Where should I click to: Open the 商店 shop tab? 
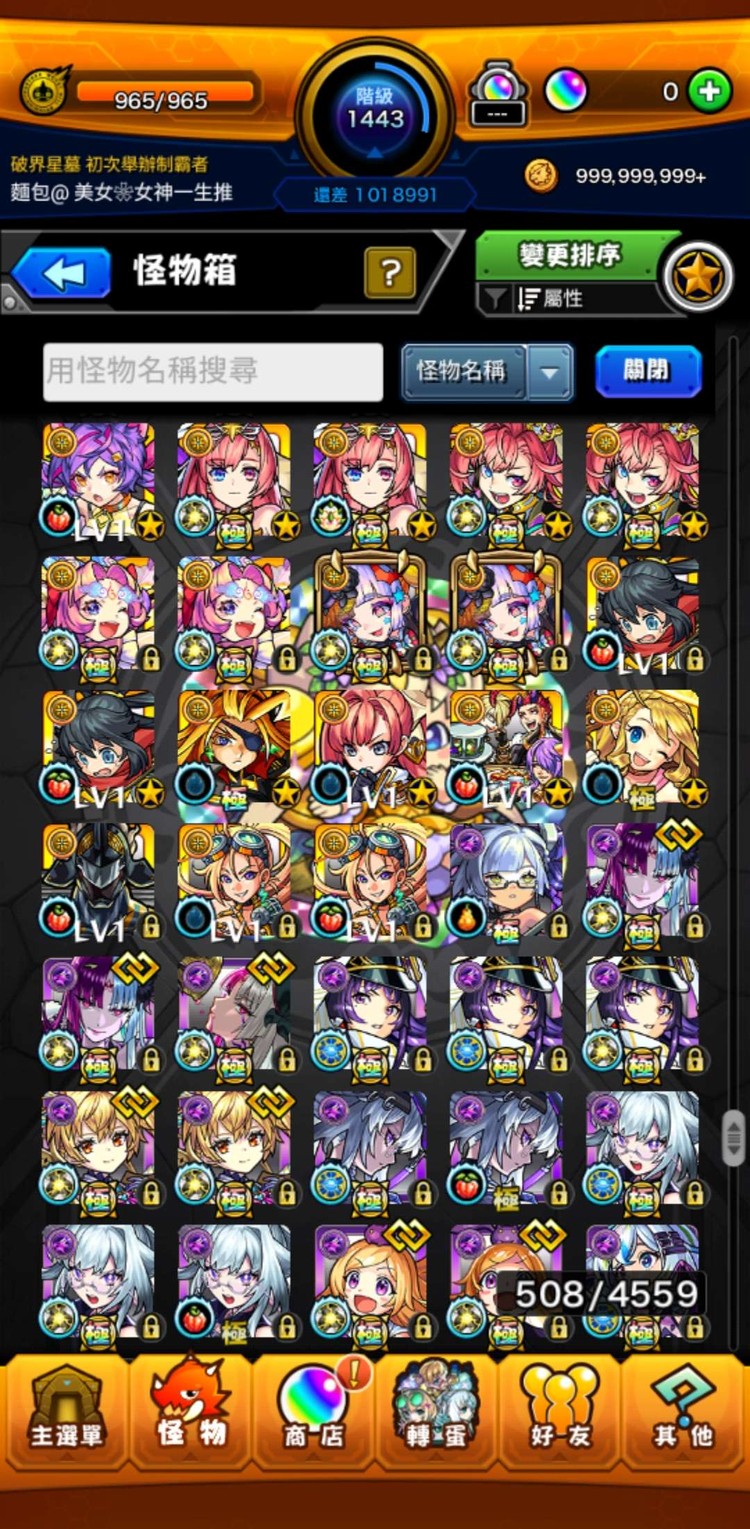click(x=313, y=1411)
